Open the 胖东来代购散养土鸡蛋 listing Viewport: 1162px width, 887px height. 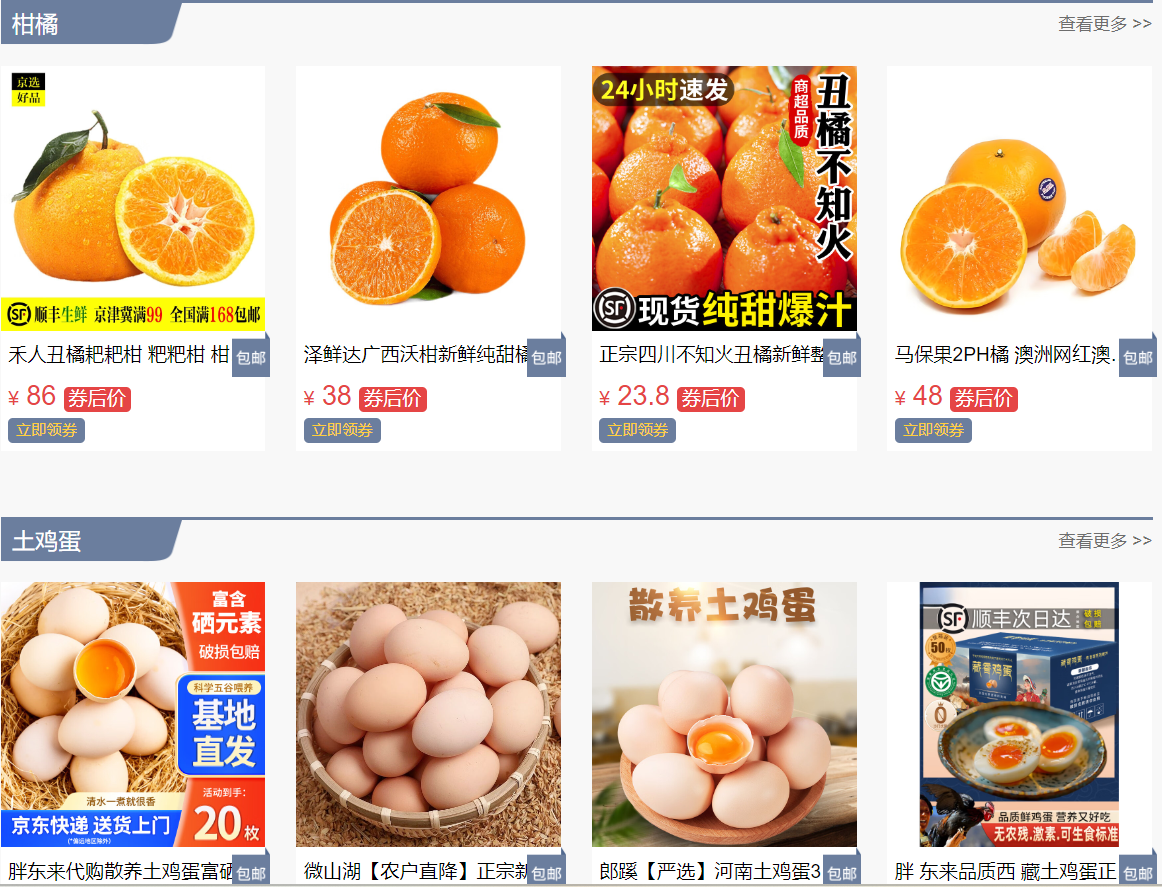pos(133,714)
